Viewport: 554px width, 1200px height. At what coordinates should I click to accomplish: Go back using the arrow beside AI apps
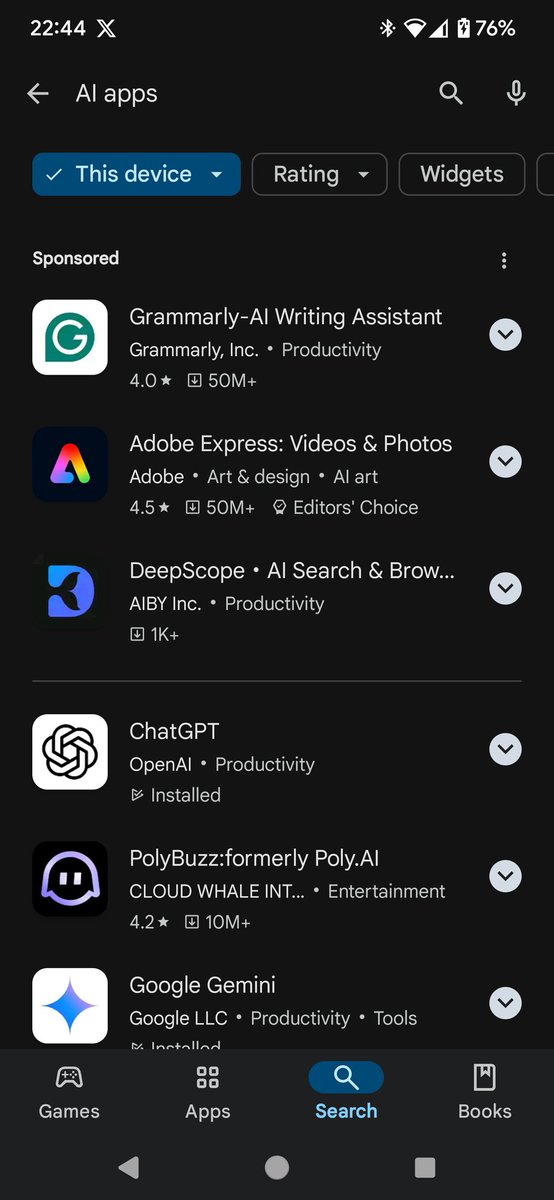38,94
